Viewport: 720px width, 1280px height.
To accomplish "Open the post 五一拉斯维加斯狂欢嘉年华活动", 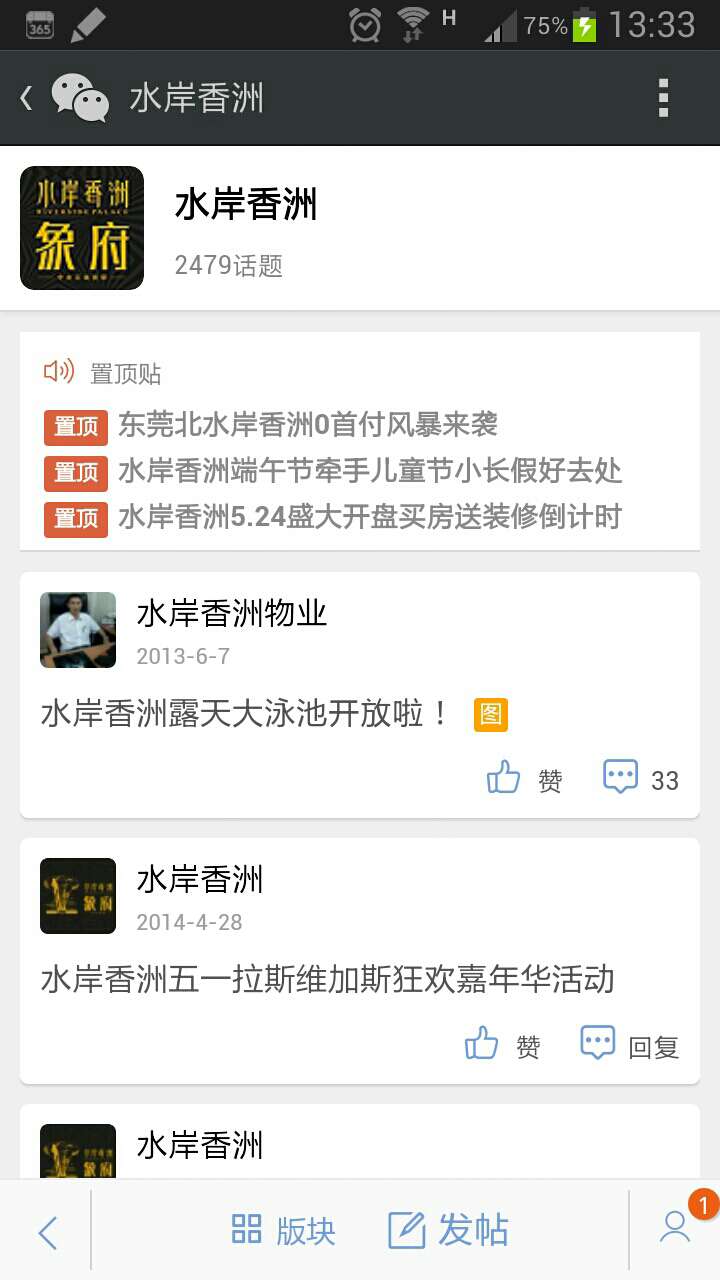I will coord(327,979).
